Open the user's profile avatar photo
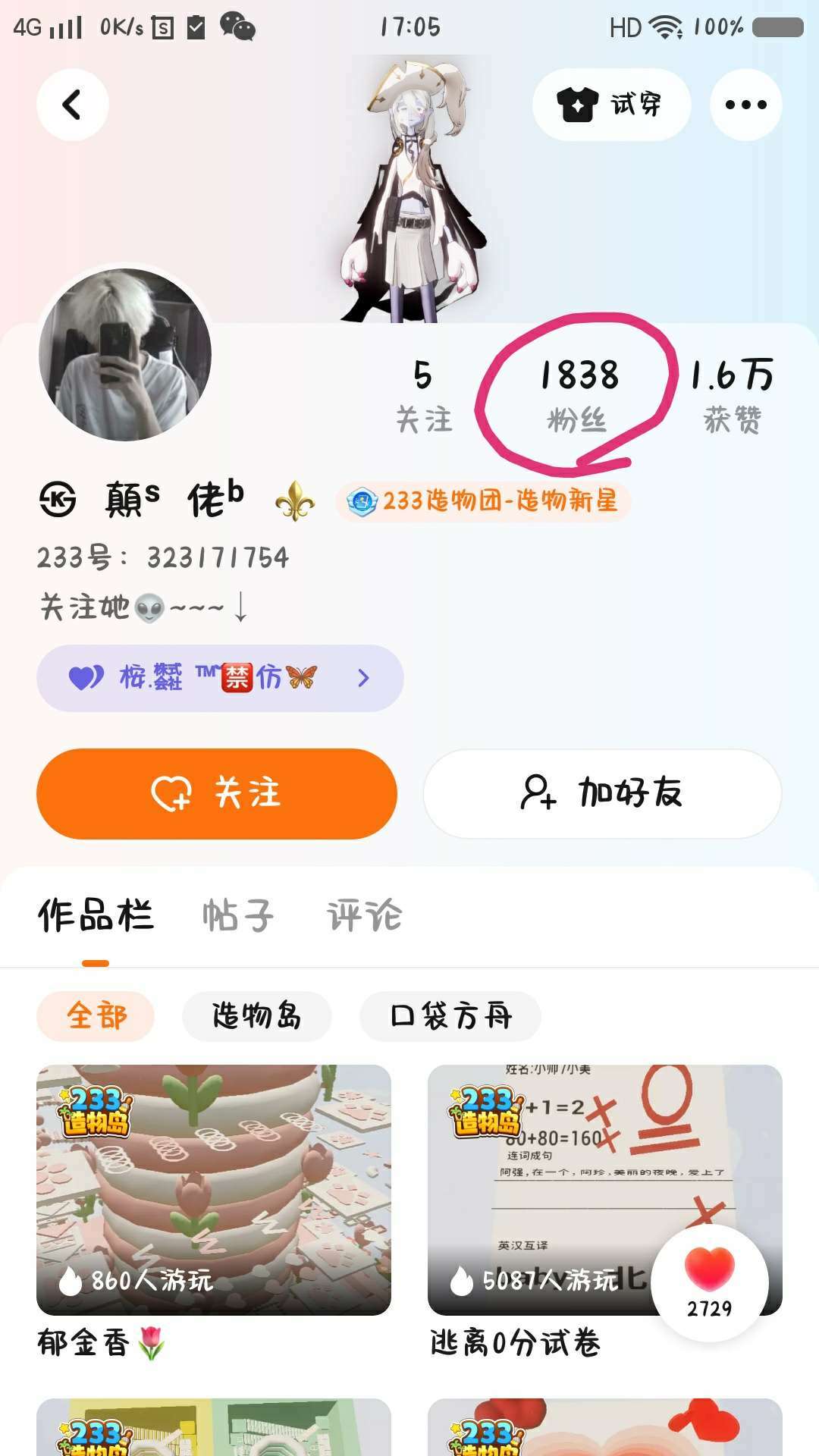819x1456 pixels. pyautogui.click(x=125, y=355)
